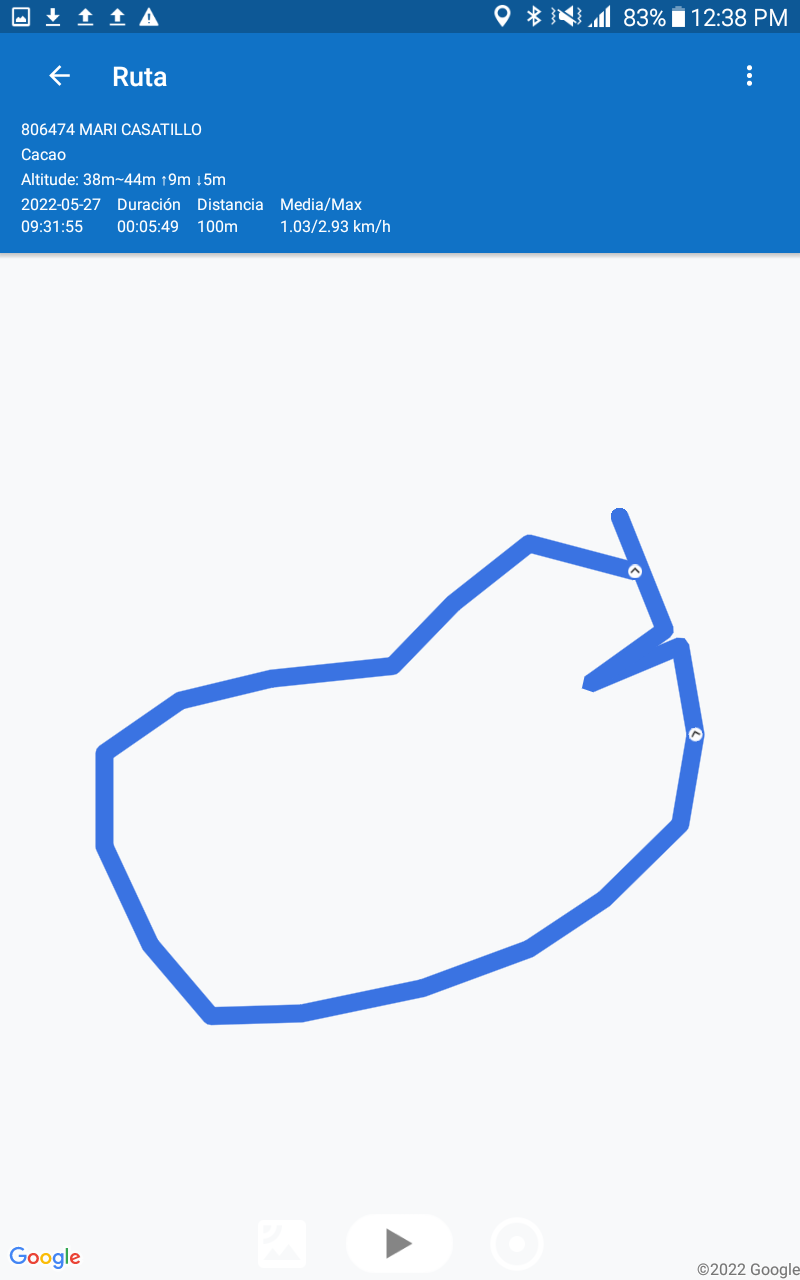This screenshot has height=1280, width=800.
Task: Open the overflow menu
Action: tap(749, 76)
